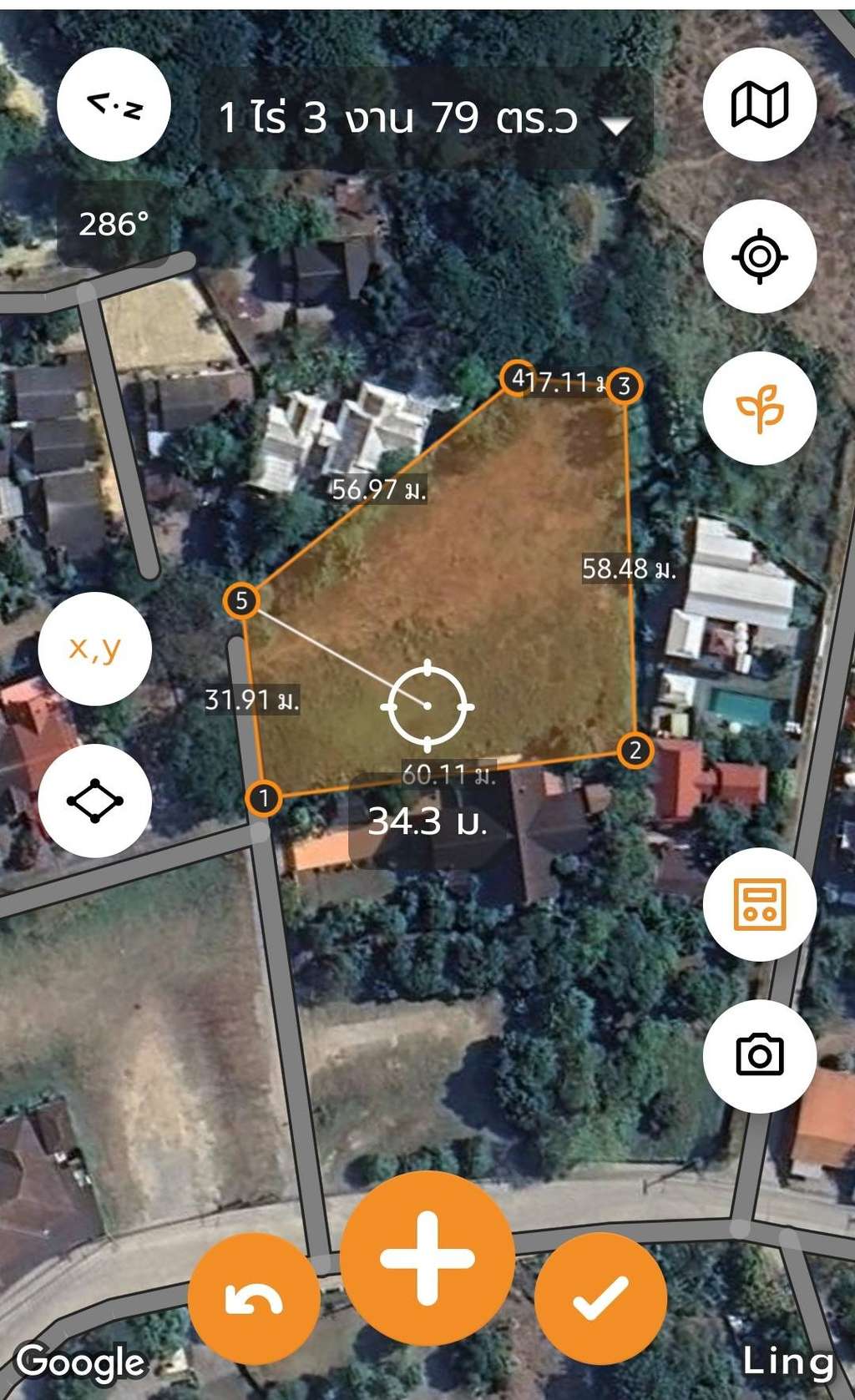Viewport: 855px width, 1400px height.
Task: Open the calculator icon
Action: tap(760, 904)
